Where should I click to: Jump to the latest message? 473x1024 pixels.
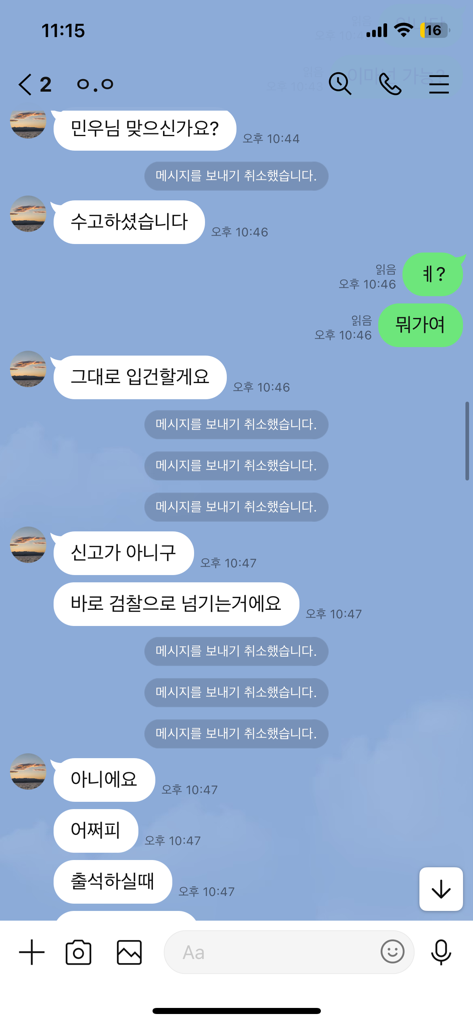tap(441, 889)
